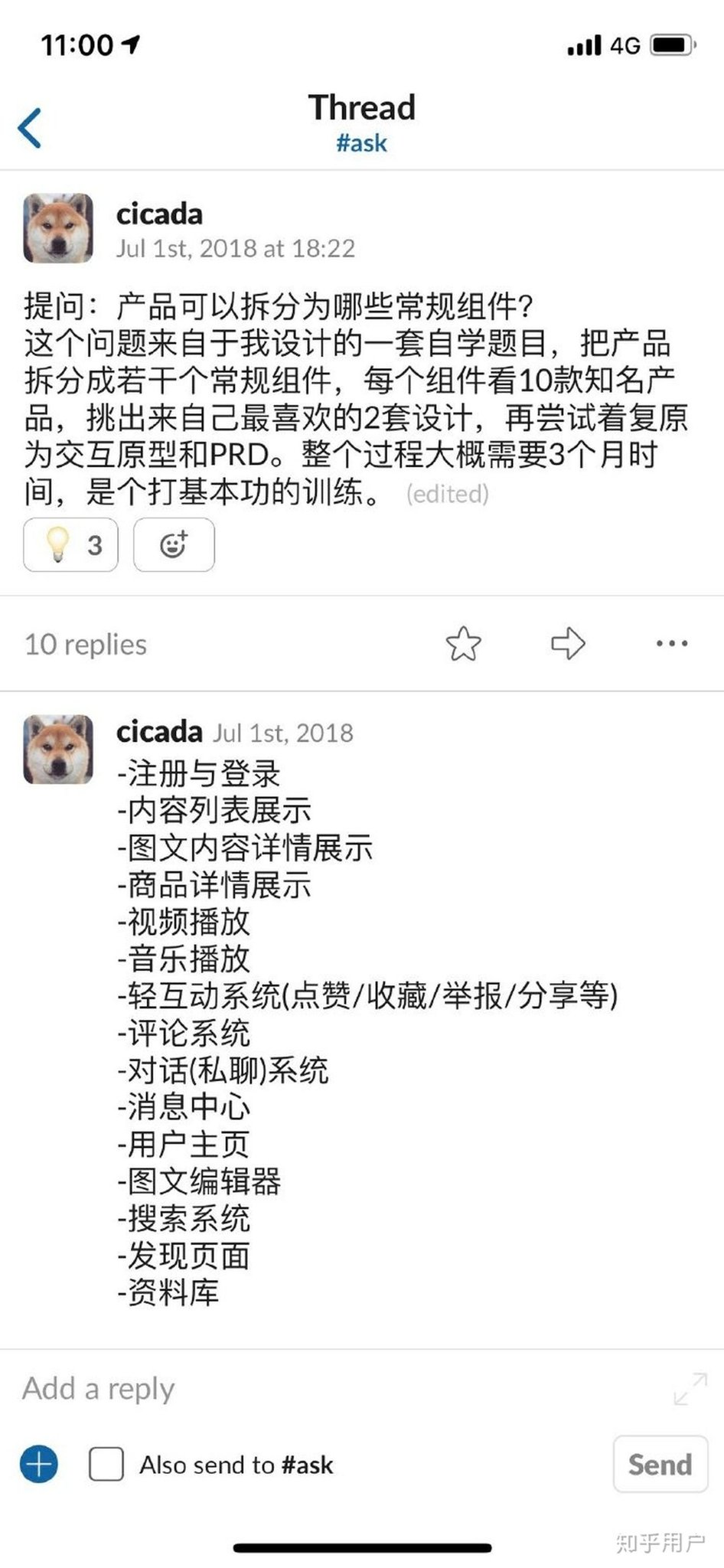Focus the Add a reply field
This screenshot has width=724, height=1568.
(x=306, y=1388)
